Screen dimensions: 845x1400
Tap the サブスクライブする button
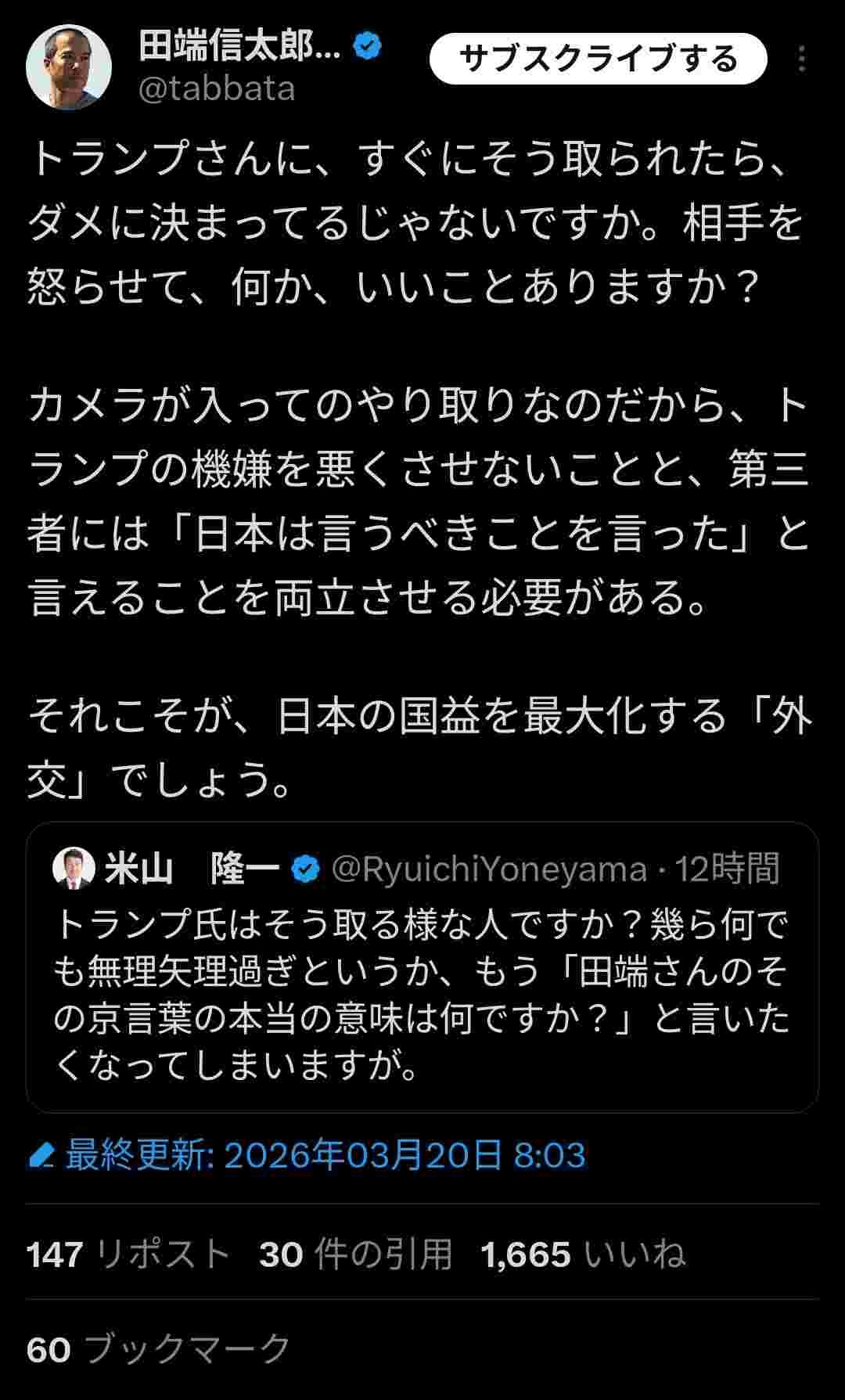598,59
